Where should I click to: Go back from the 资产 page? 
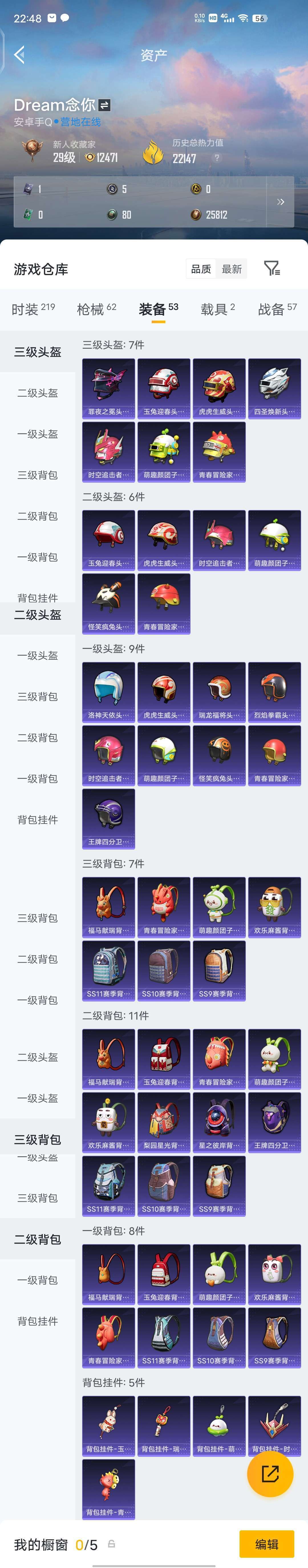click(19, 55)
